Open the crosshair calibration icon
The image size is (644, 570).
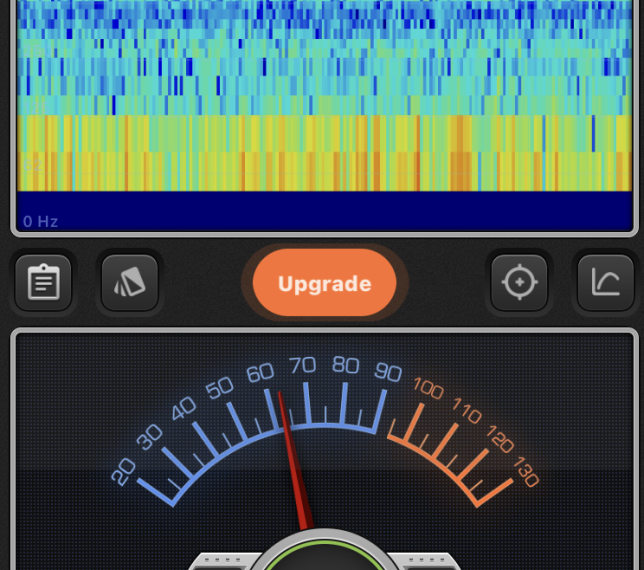pos(519,283)
